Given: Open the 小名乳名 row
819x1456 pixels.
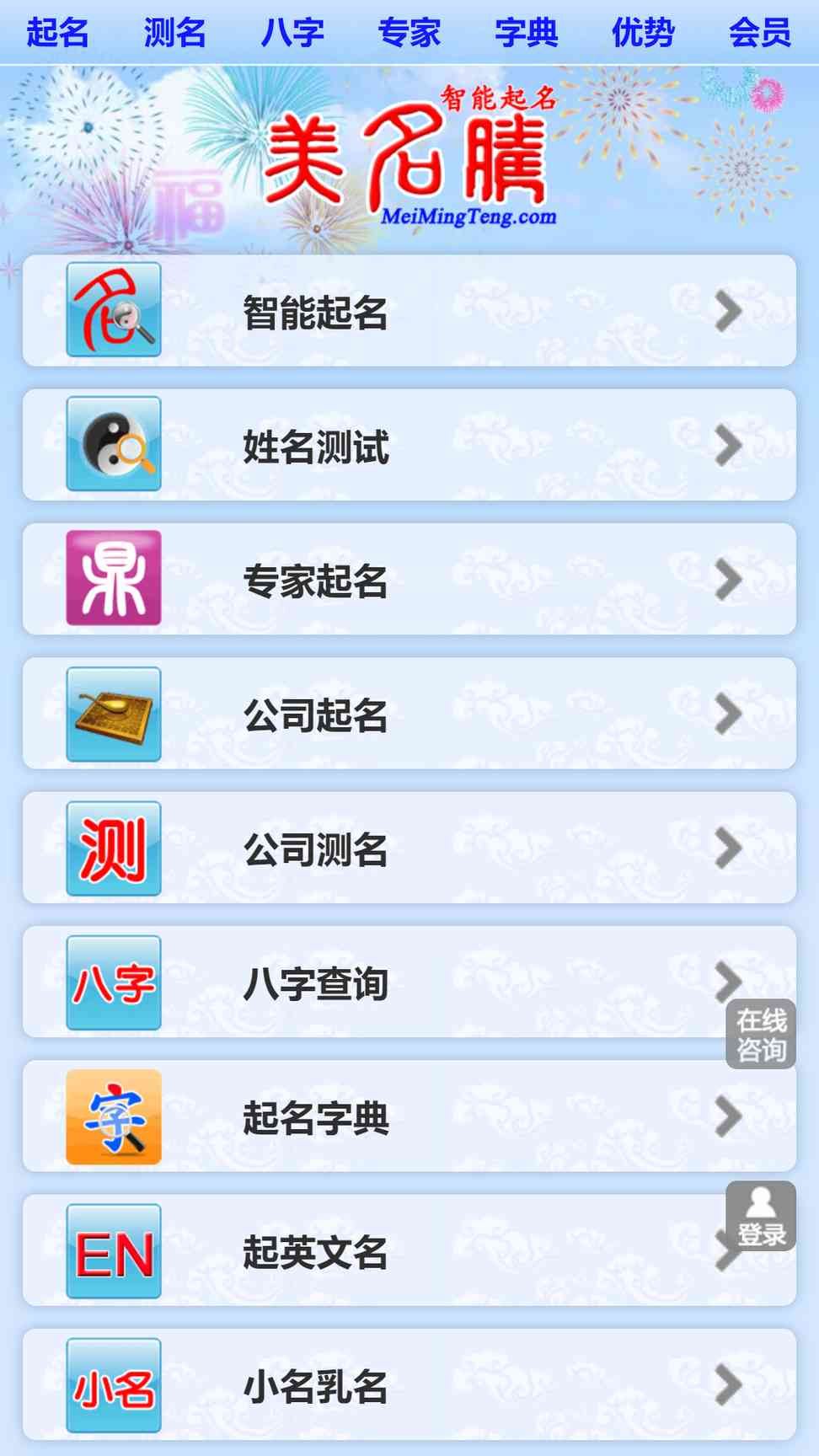Looking at the screenshot, I should point(409,1384).
